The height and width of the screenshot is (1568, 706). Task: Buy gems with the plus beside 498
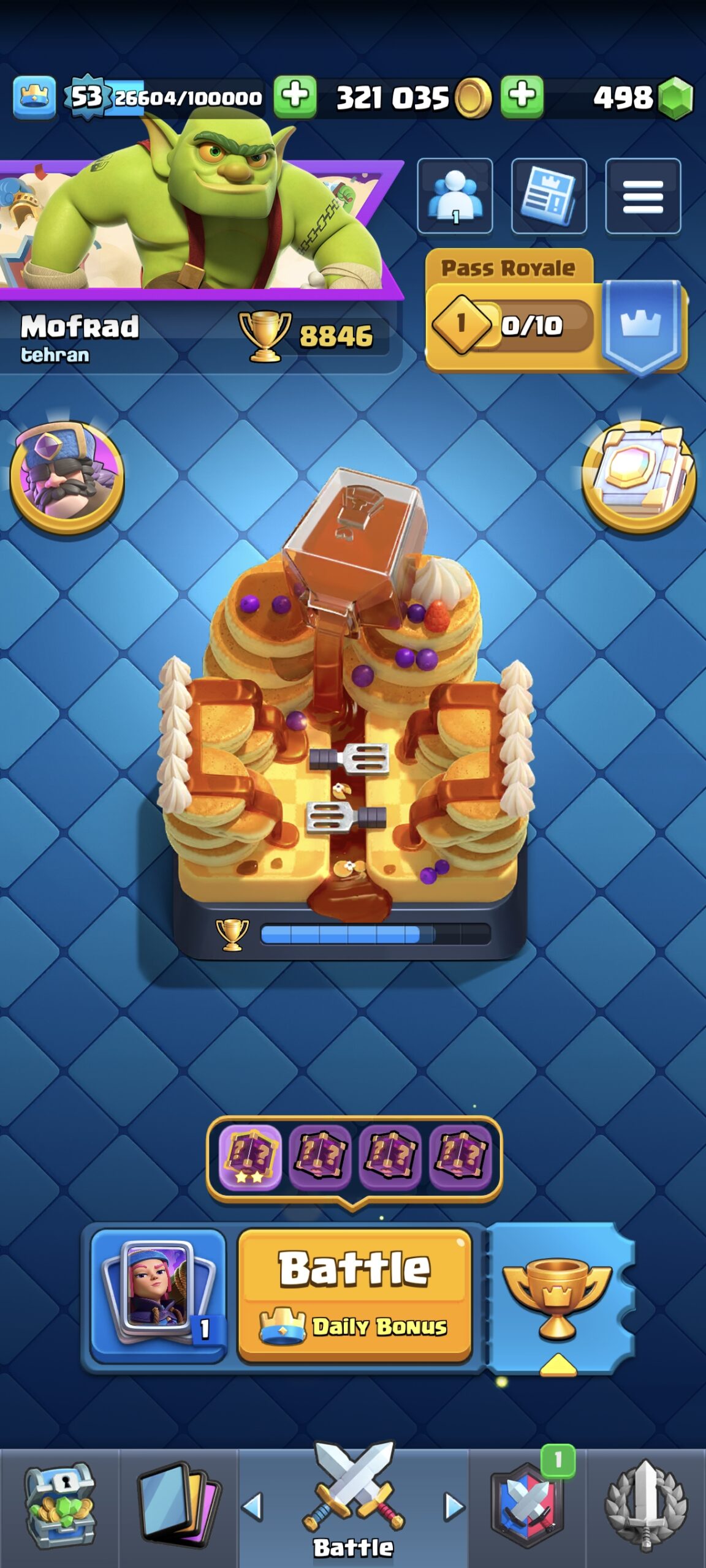[x=522, y=96]
